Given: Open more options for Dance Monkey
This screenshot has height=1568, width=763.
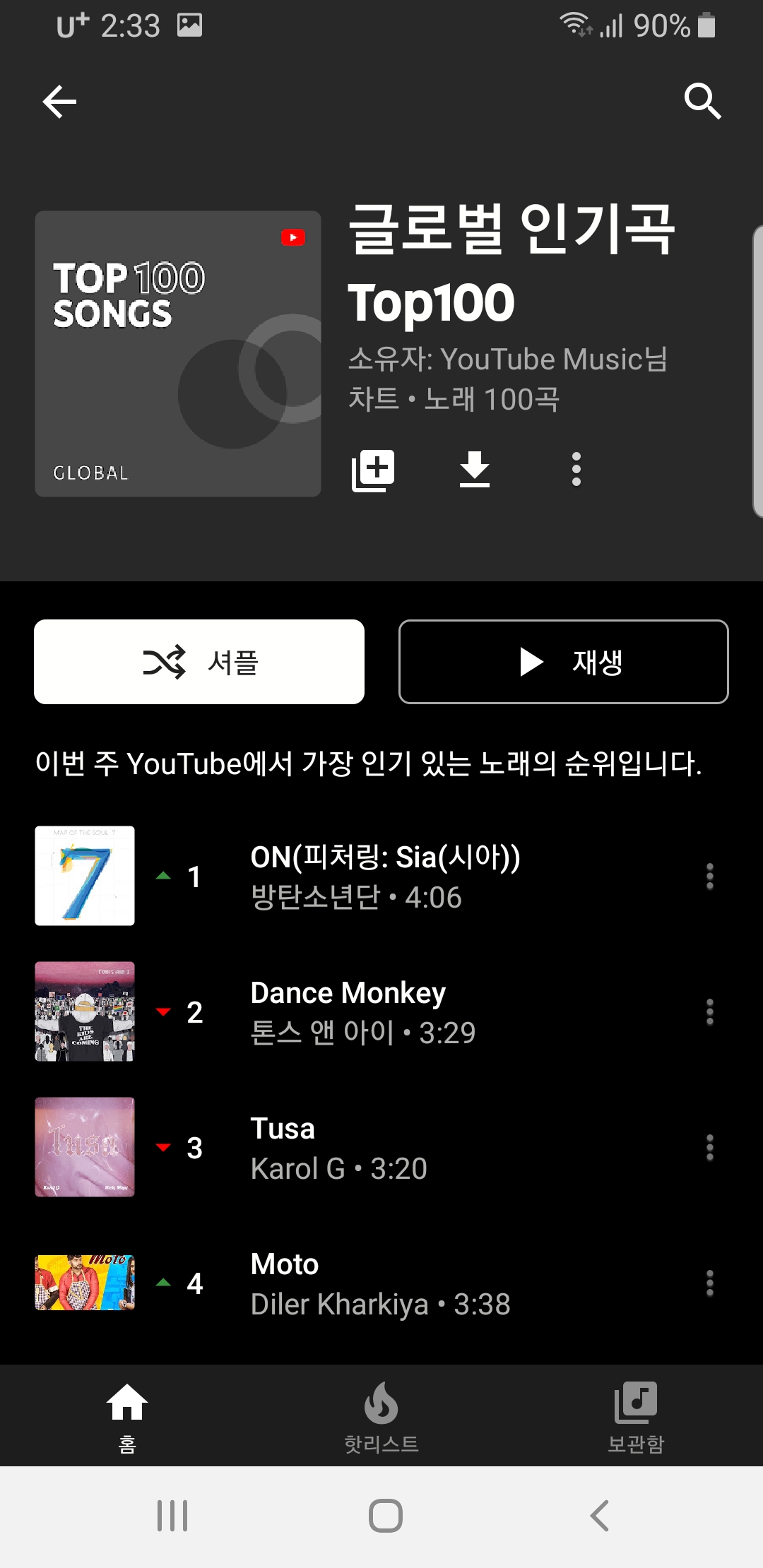Looking at the screenshot, I should (709, 1012).
